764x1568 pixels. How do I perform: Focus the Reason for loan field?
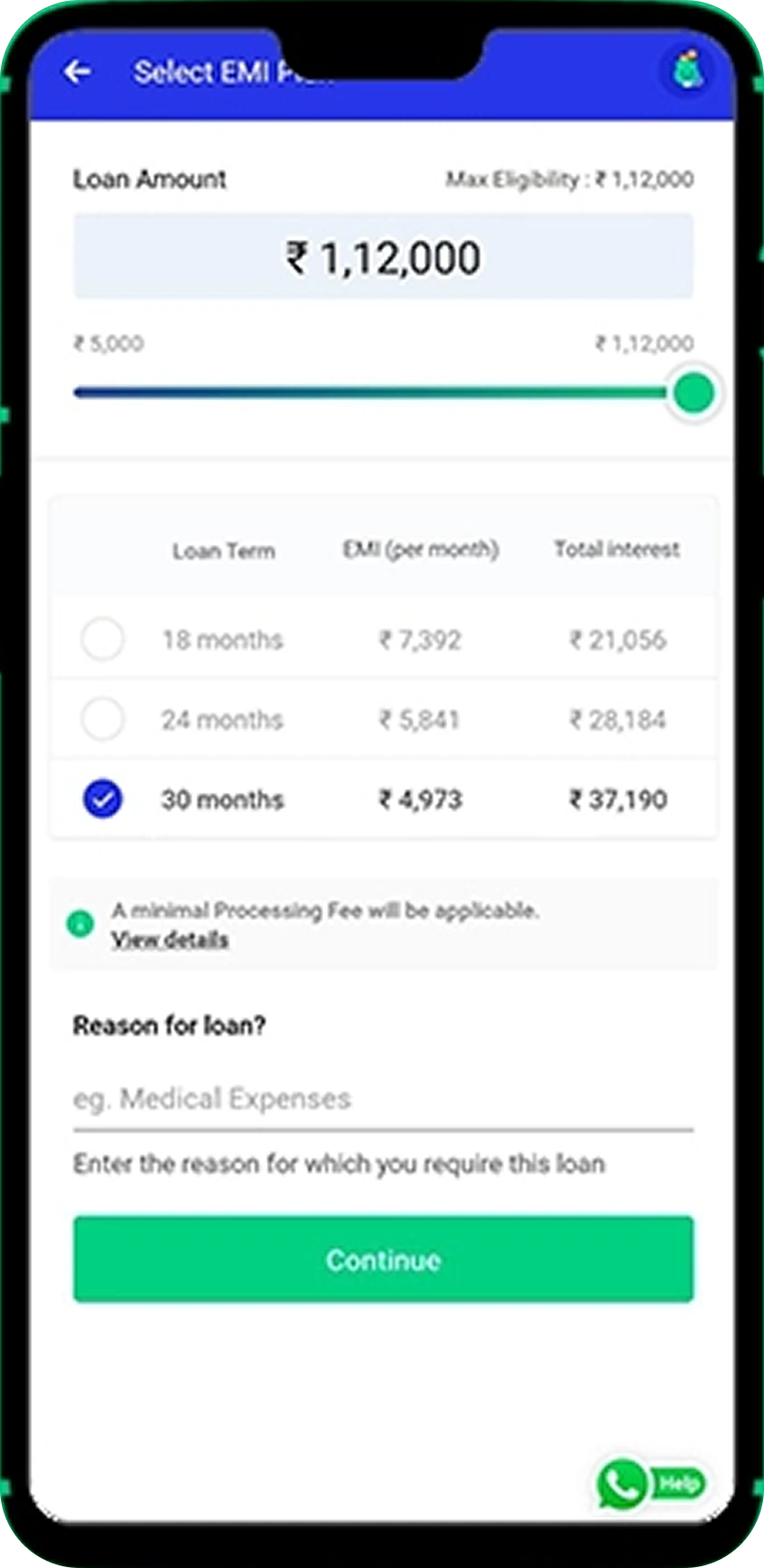click(383, 1099)
